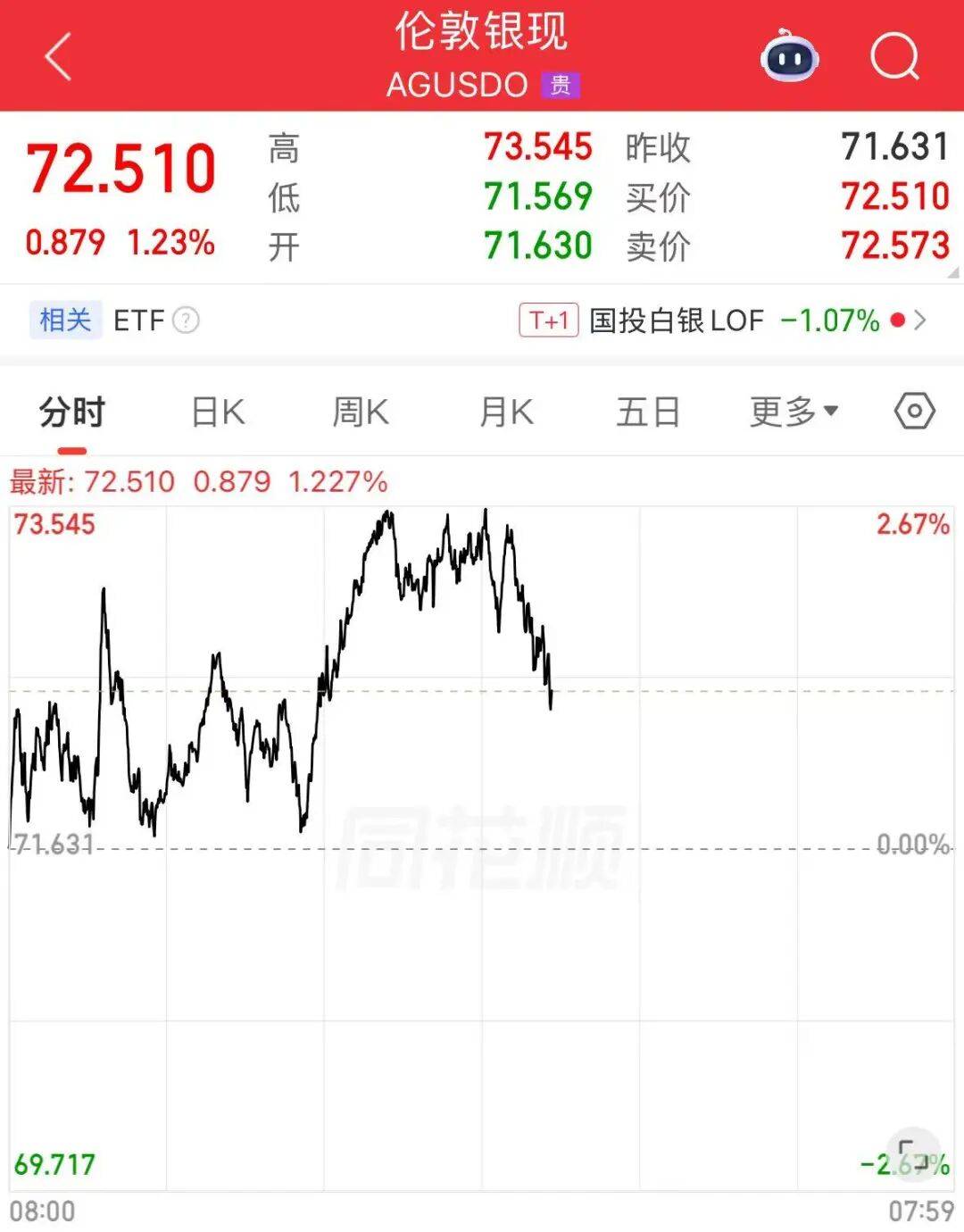
Task: Select the 周K chart tab
Action: 361,412
